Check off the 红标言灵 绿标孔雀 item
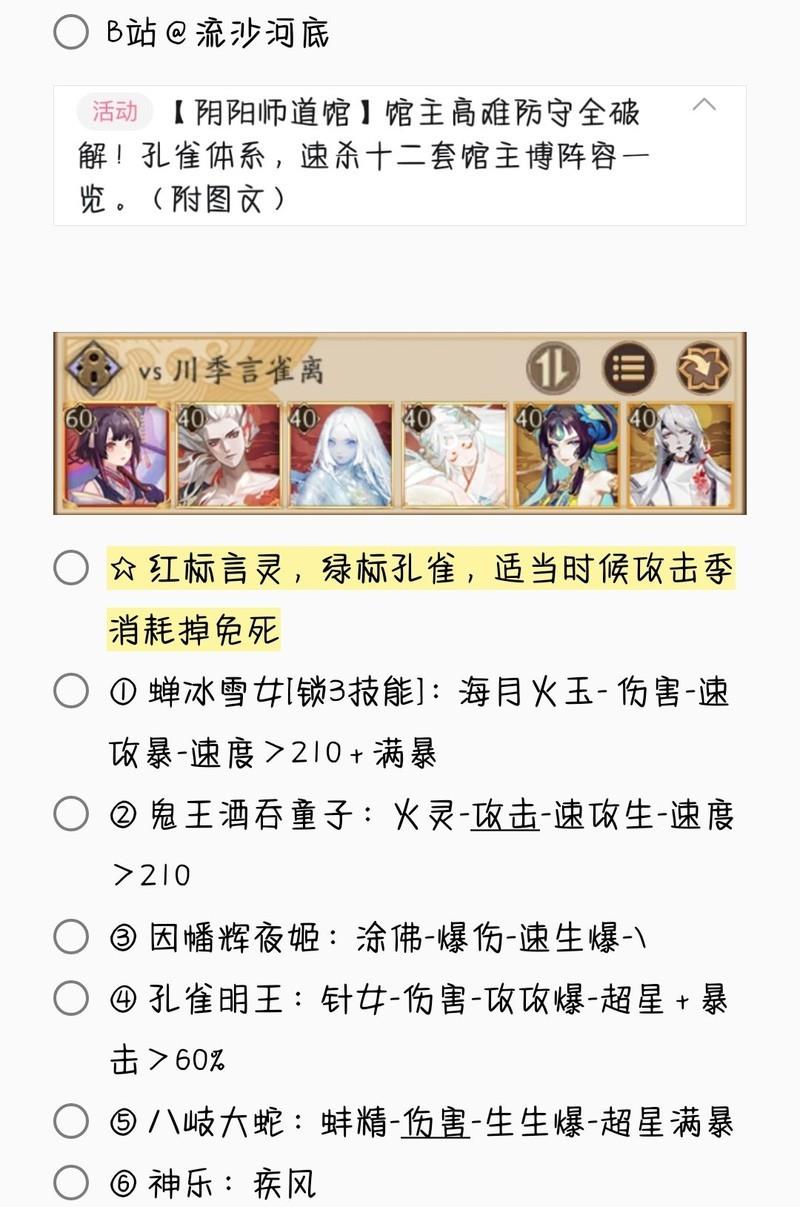 (71, 568)
